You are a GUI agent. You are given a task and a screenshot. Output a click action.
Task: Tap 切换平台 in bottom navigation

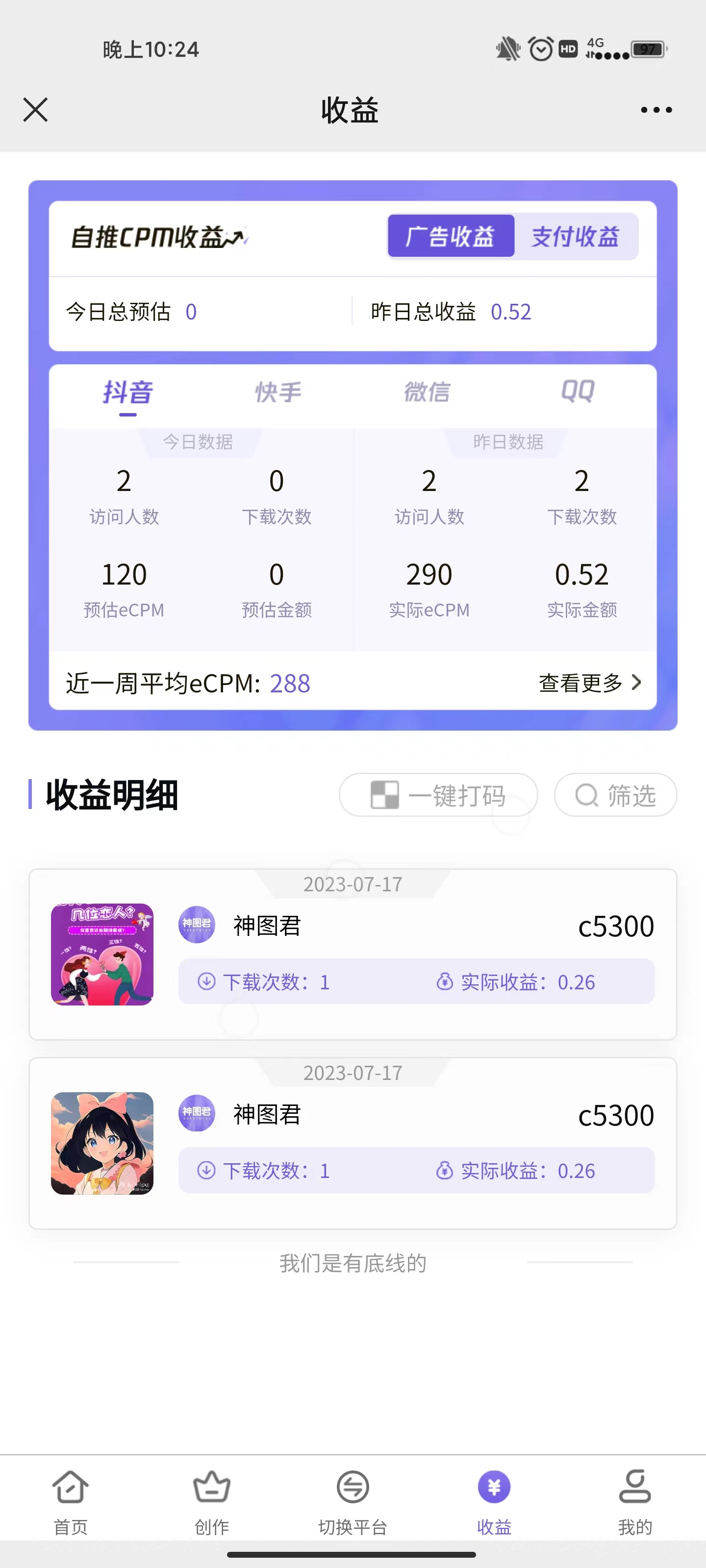point(353,1501)
